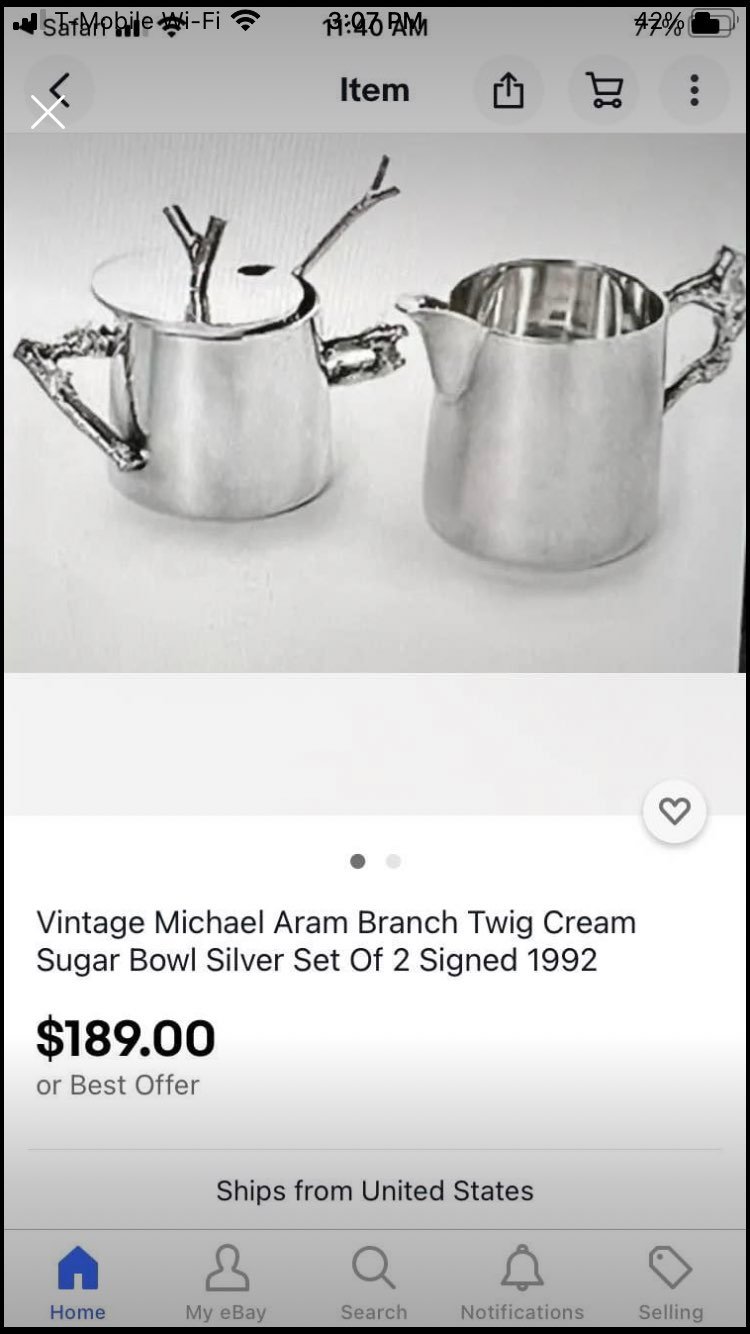Open the shopping cart
Viewport: 750px width, 1334px height.
pyautogui.click(x=604, y=91)
